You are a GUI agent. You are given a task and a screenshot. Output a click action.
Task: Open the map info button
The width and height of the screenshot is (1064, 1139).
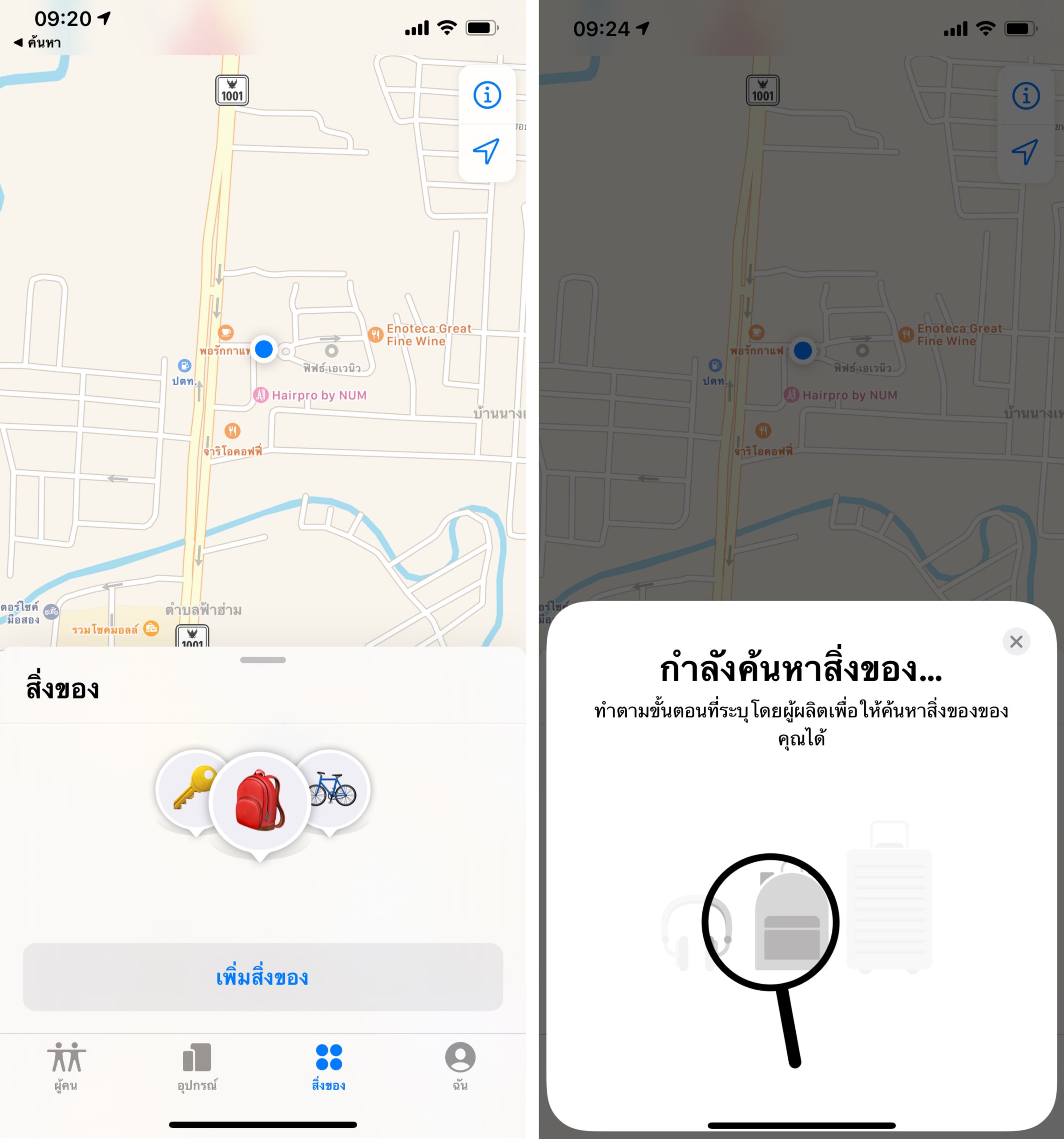click(x=487, y=95)
